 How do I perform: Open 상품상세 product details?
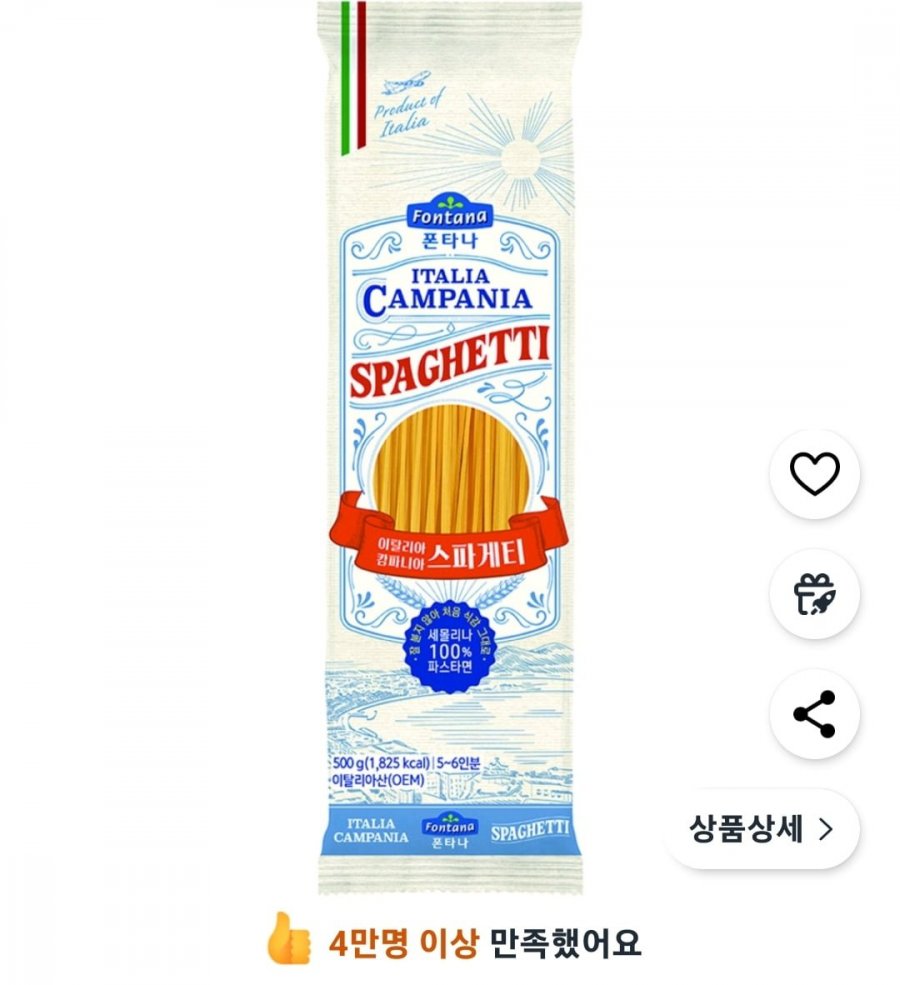pos(761,829)
